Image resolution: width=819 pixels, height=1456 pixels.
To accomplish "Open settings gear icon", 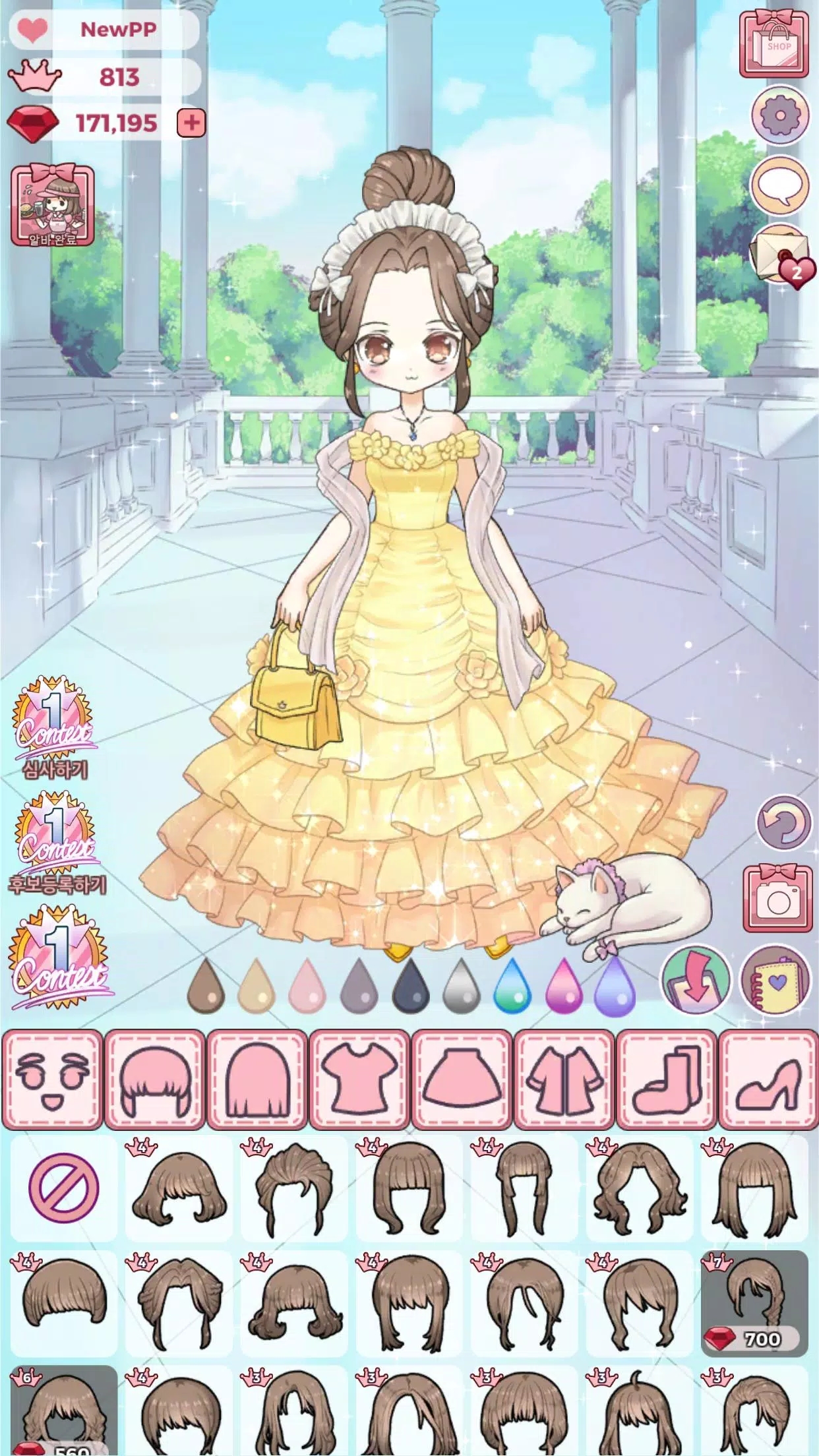I will click(x=780, y=116).
